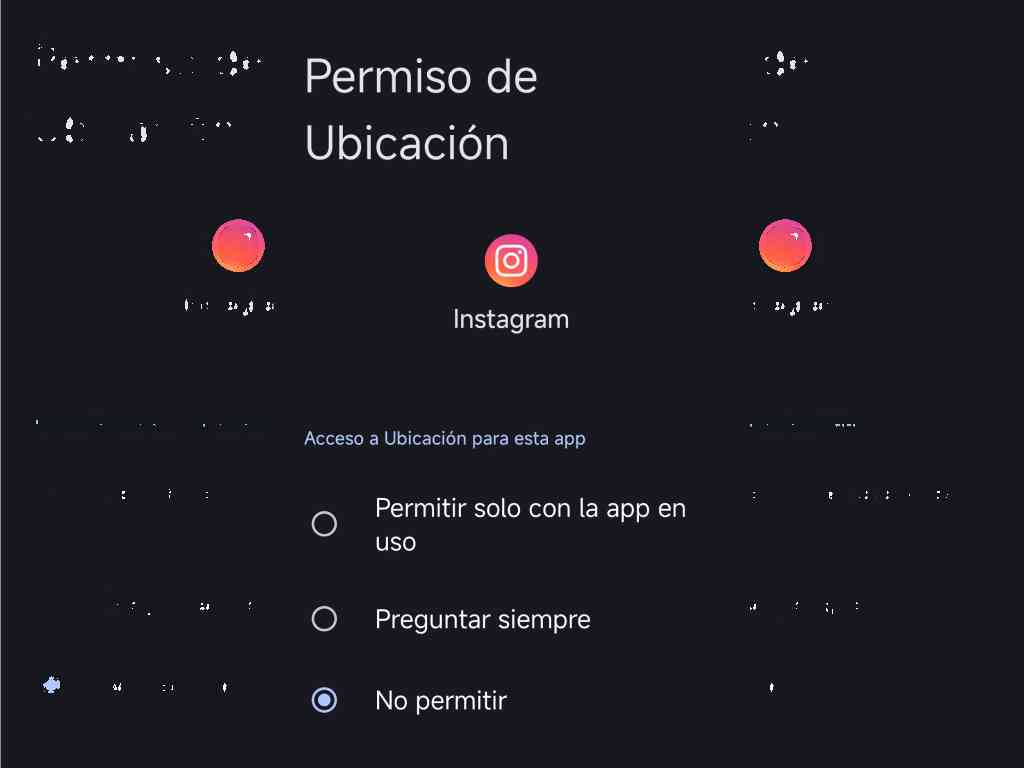Choose the Preguntar siempre option

[x=324, y=620]
